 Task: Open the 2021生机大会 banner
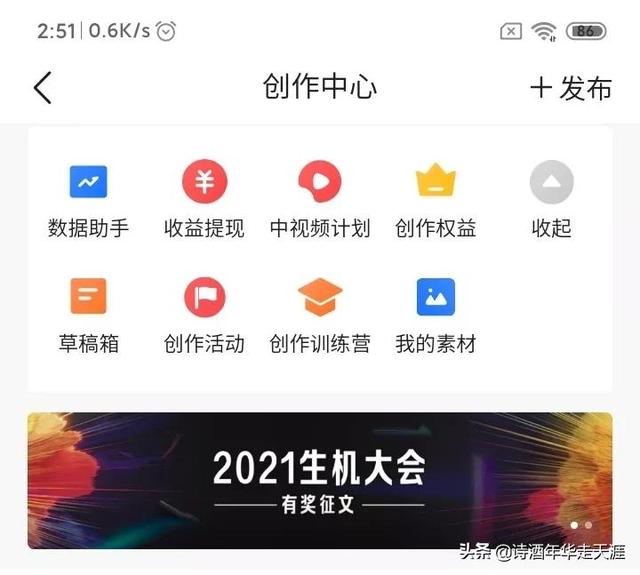tap(320, 480)
